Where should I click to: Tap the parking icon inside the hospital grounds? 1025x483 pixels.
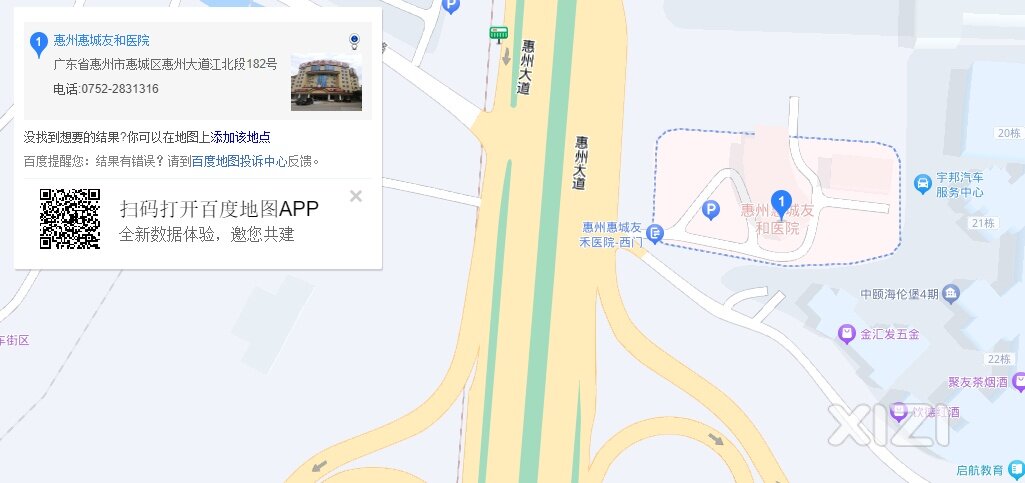pyautogui.click(x=710, y=210)
